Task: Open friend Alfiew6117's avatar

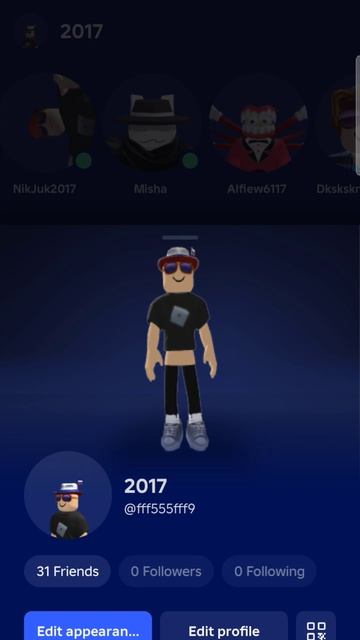Action: tap(258, 122)
